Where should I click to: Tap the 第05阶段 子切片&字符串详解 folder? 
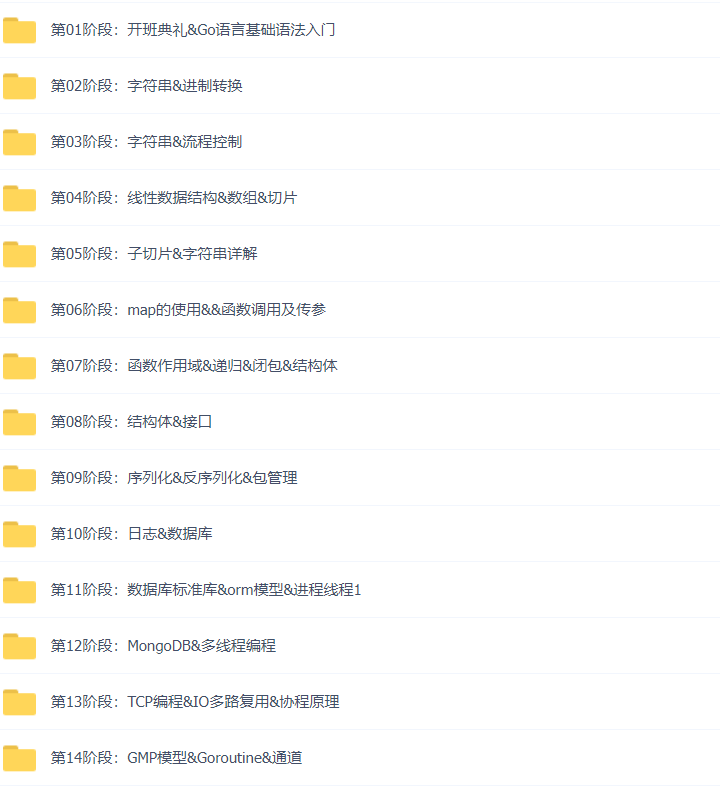(154, 254)
